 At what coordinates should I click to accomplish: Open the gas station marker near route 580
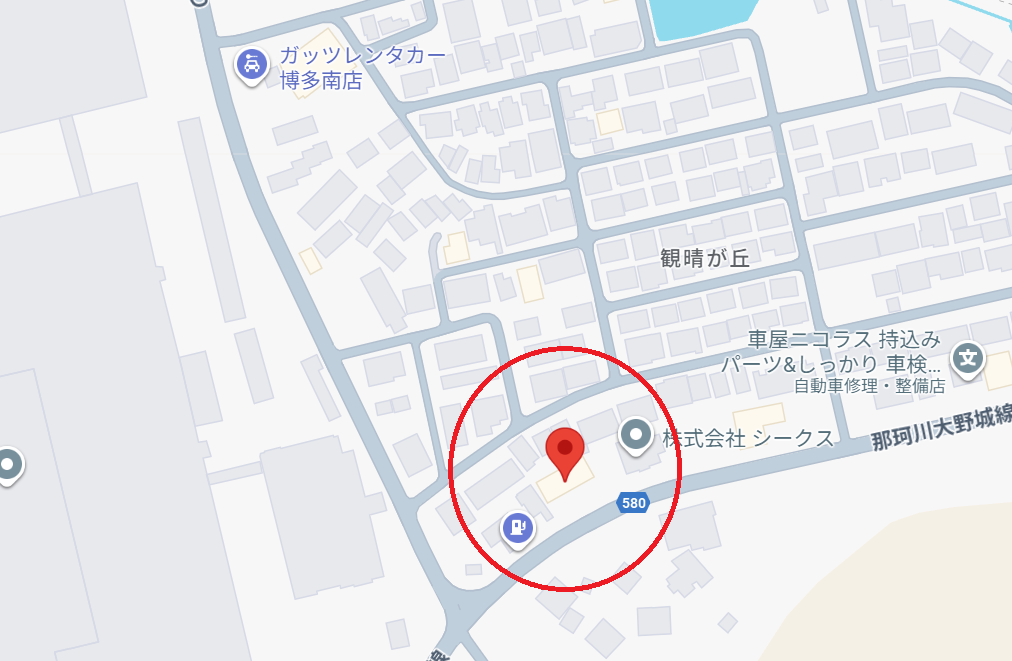click(x=517, y=526)
